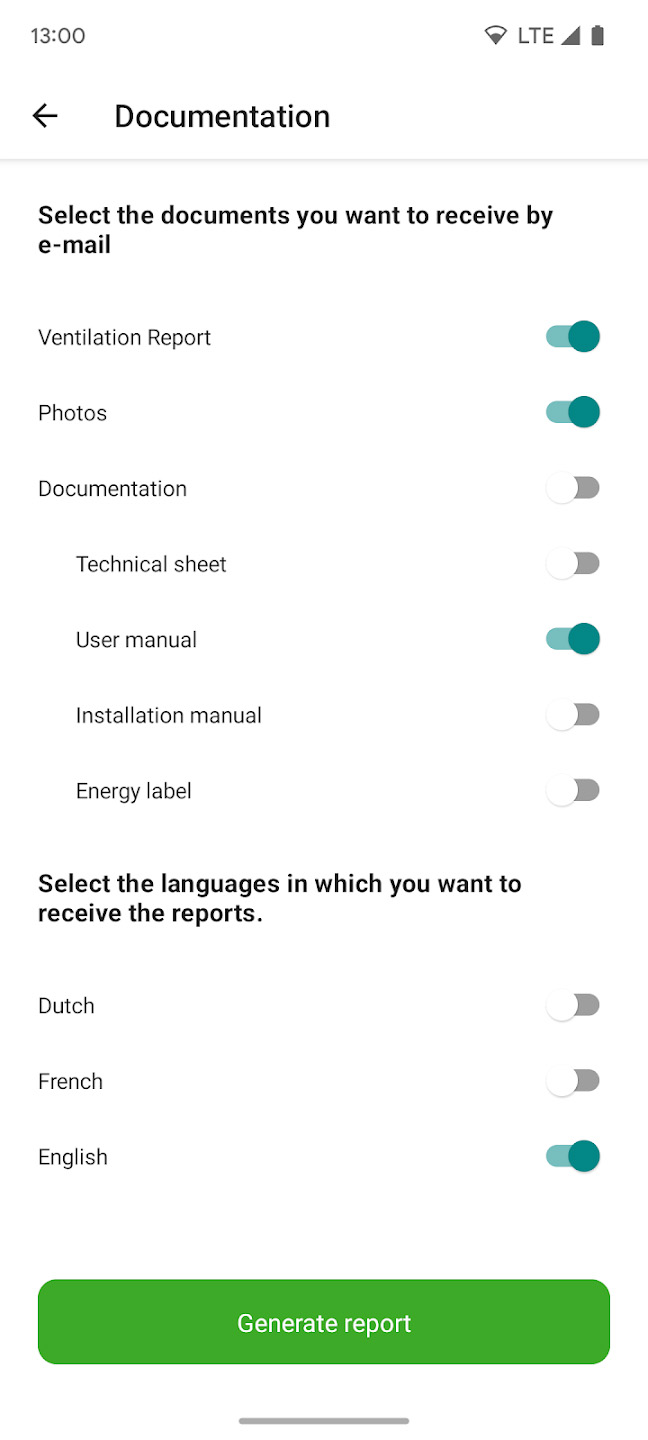The height and width of the screenshot is (1440, 648).
Task: Disable the Photos toggle
Action: pos(572,412)
